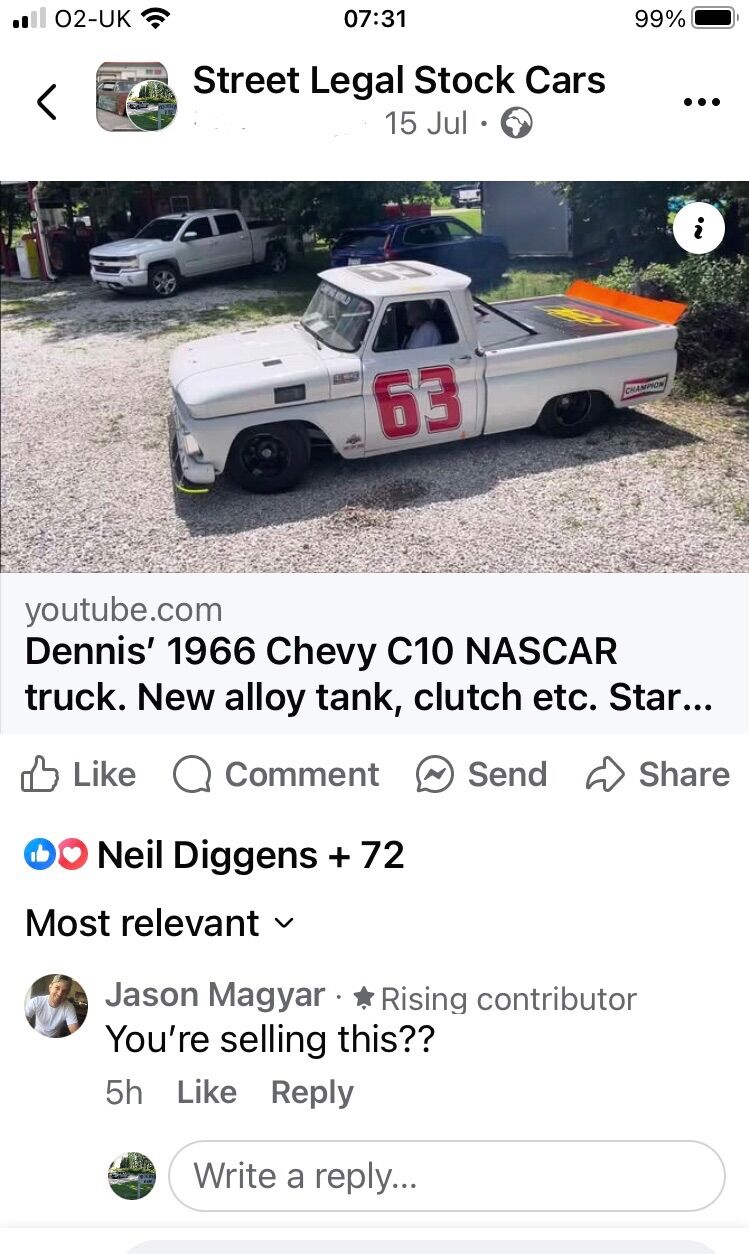This screenshot has width=749, height=1254.
Task: Send the post via Messenger
Action: [x=482, y=774]
